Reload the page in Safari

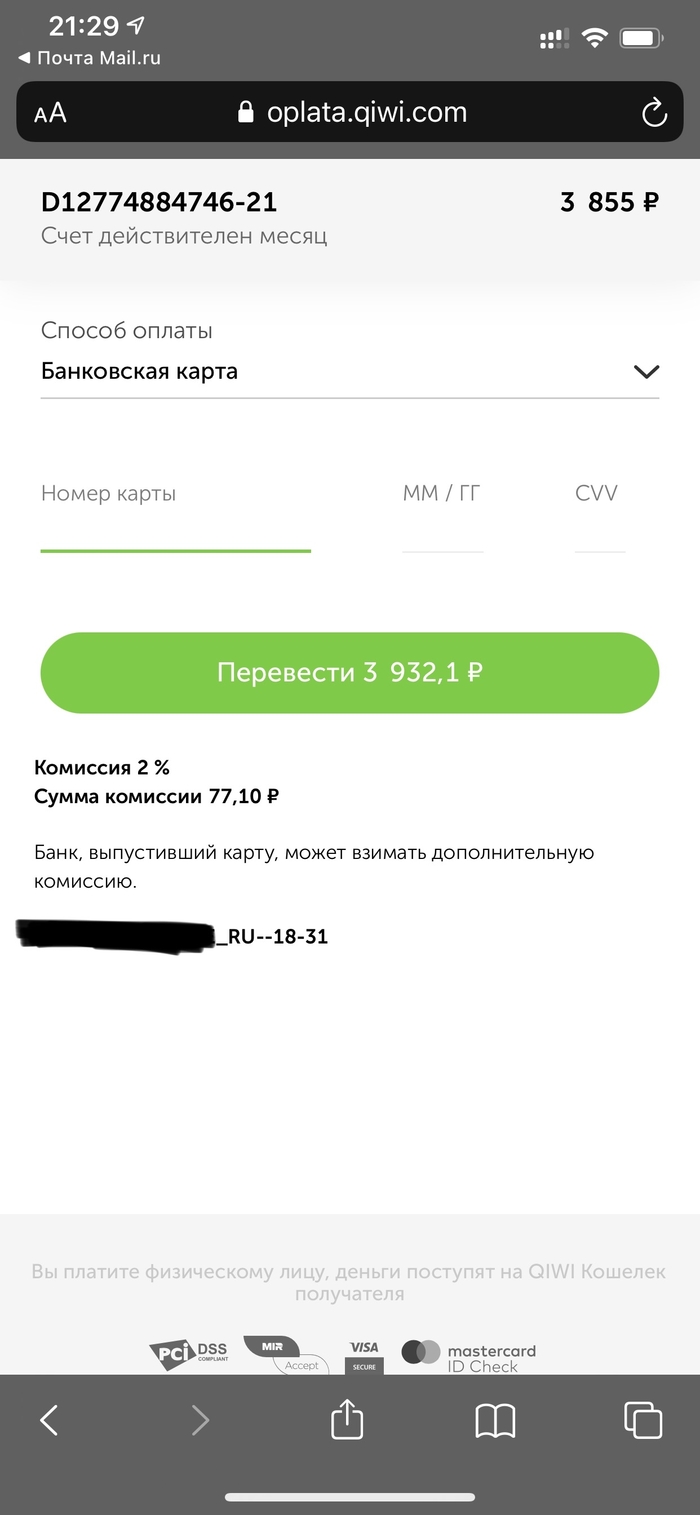click(x=654, y=112)
